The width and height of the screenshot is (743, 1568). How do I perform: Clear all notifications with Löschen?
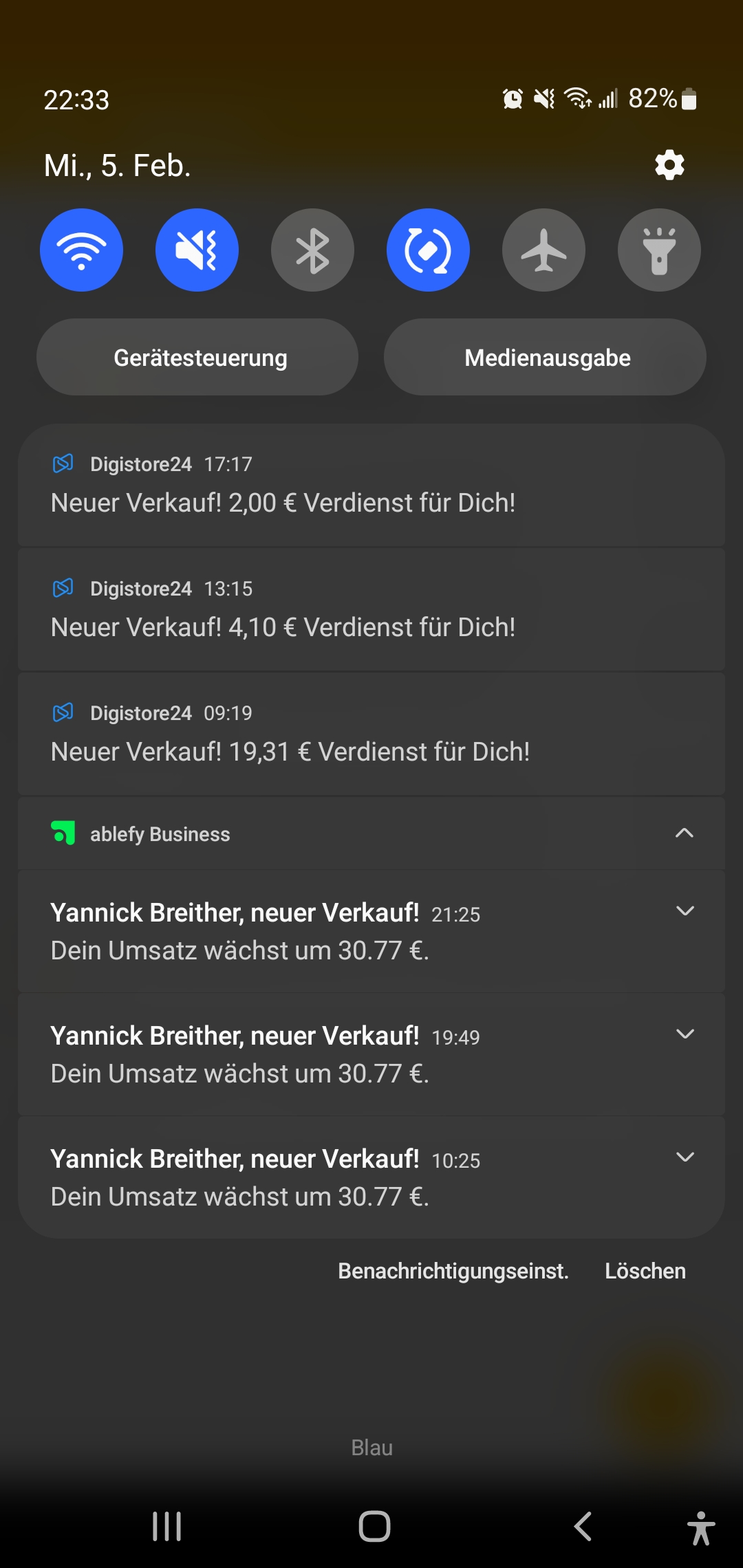[645, 1271]
